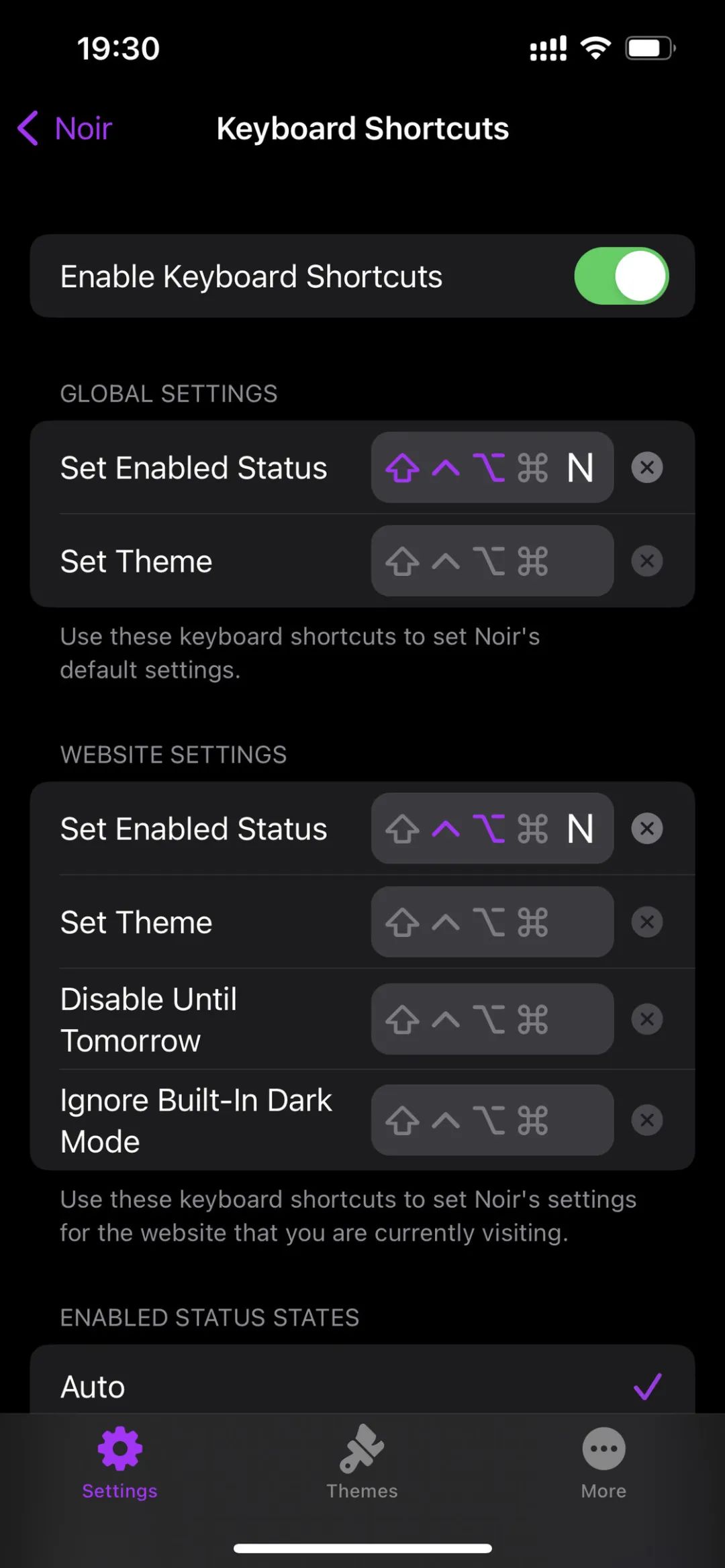The image size is (725, 1568).
Task: Edit Website Set Enabled Status shortcut field
Action: [x=492, y=829]
